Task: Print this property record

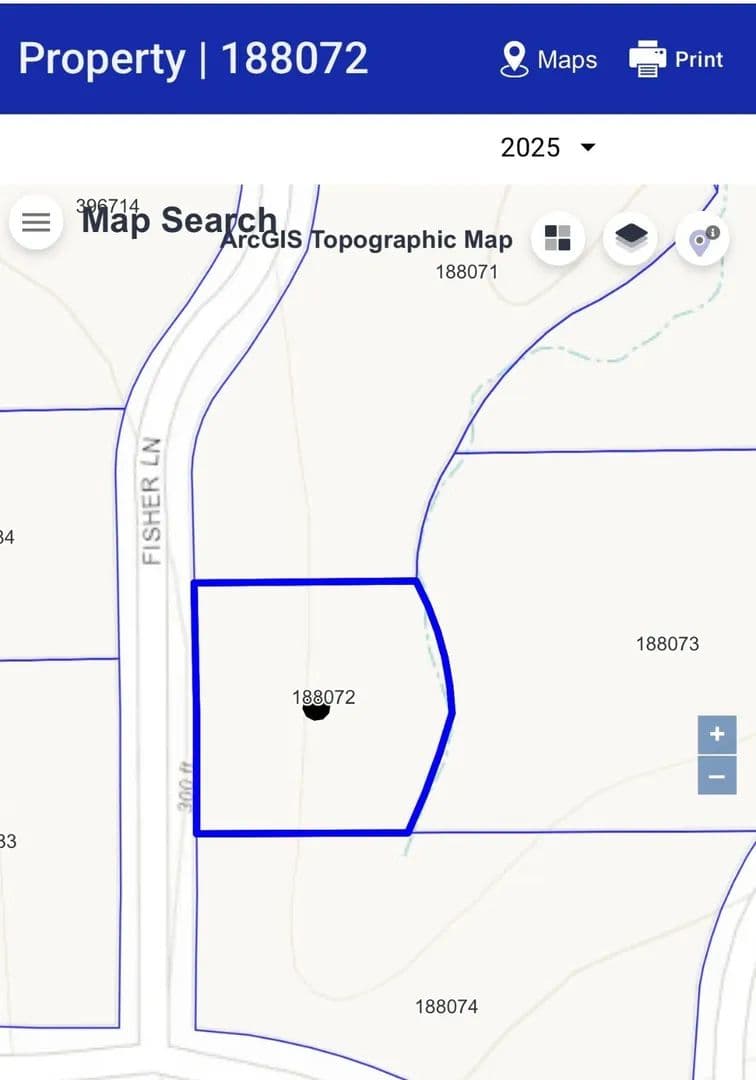Action: (x=676, y=59)
